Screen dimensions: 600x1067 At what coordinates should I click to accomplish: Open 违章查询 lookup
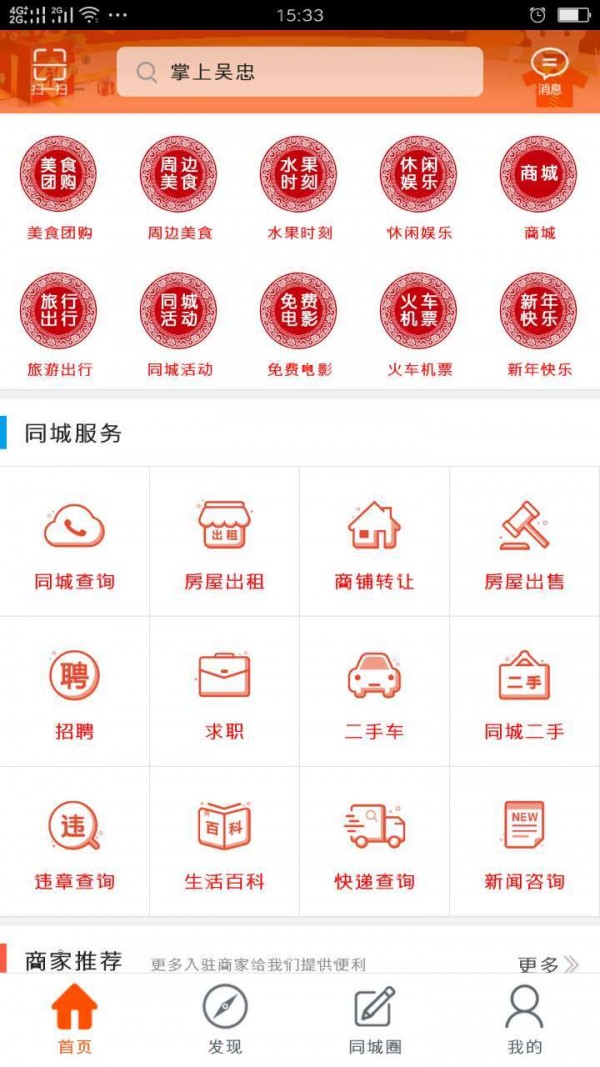tap(74, 843)
